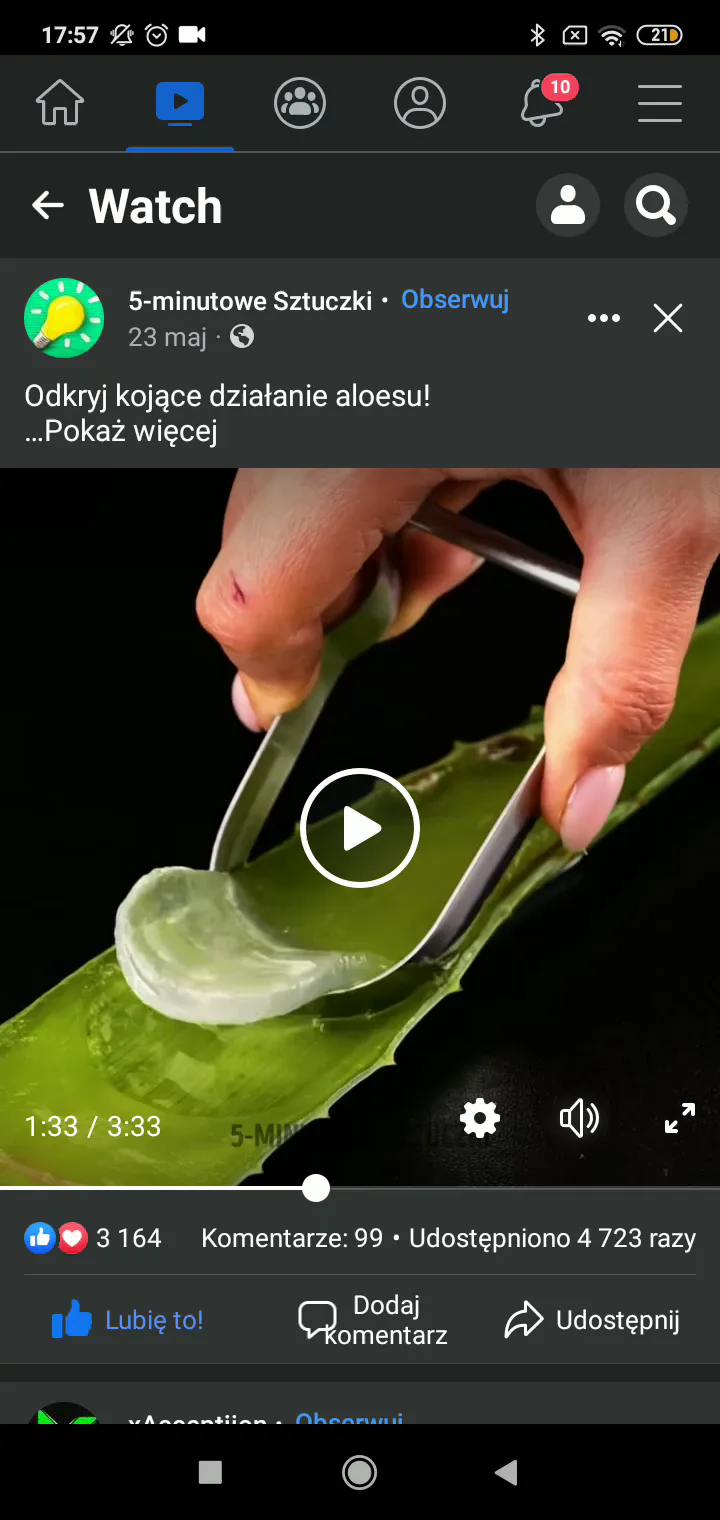This screenshot has width=720, height=1520.
Task: Go back from Watch
Action: [48, 206]
